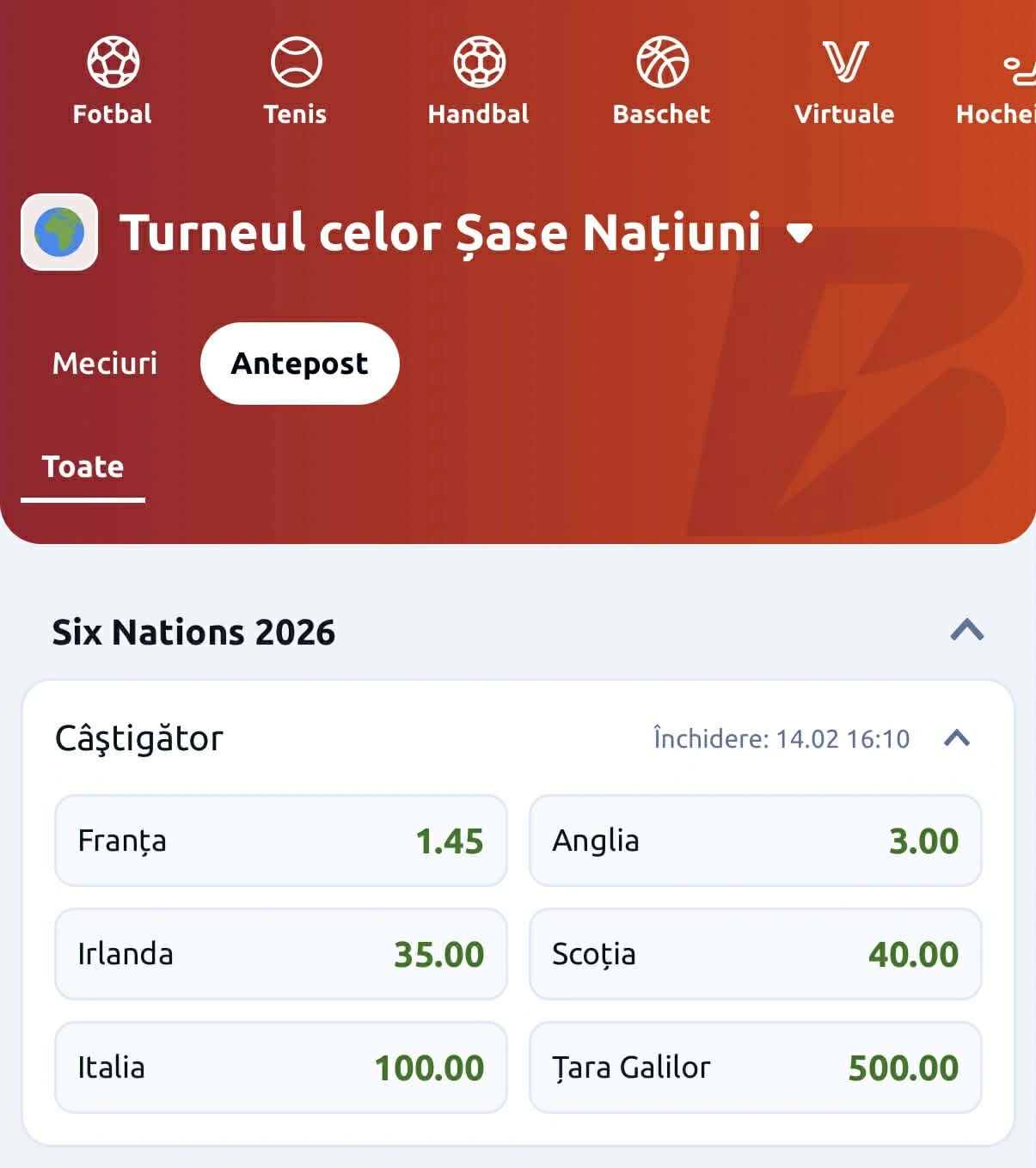
Task: Select the Baschet basketball icon
Action: point(663,62)
